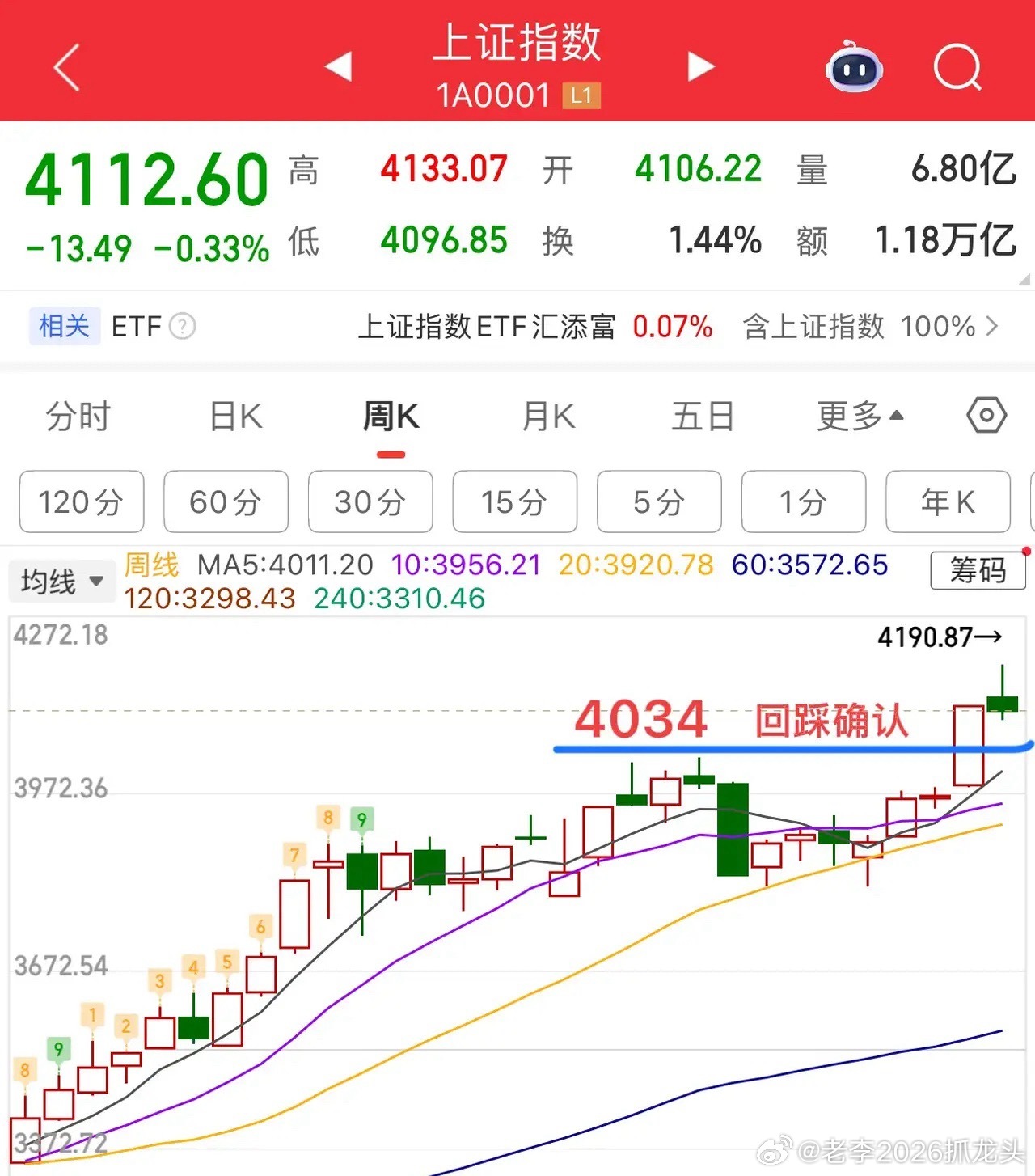The height and width of the screenshot is (1176, 1035).
Task: Enable the 年K yearly candle view
Action: [x=948, y=501]
